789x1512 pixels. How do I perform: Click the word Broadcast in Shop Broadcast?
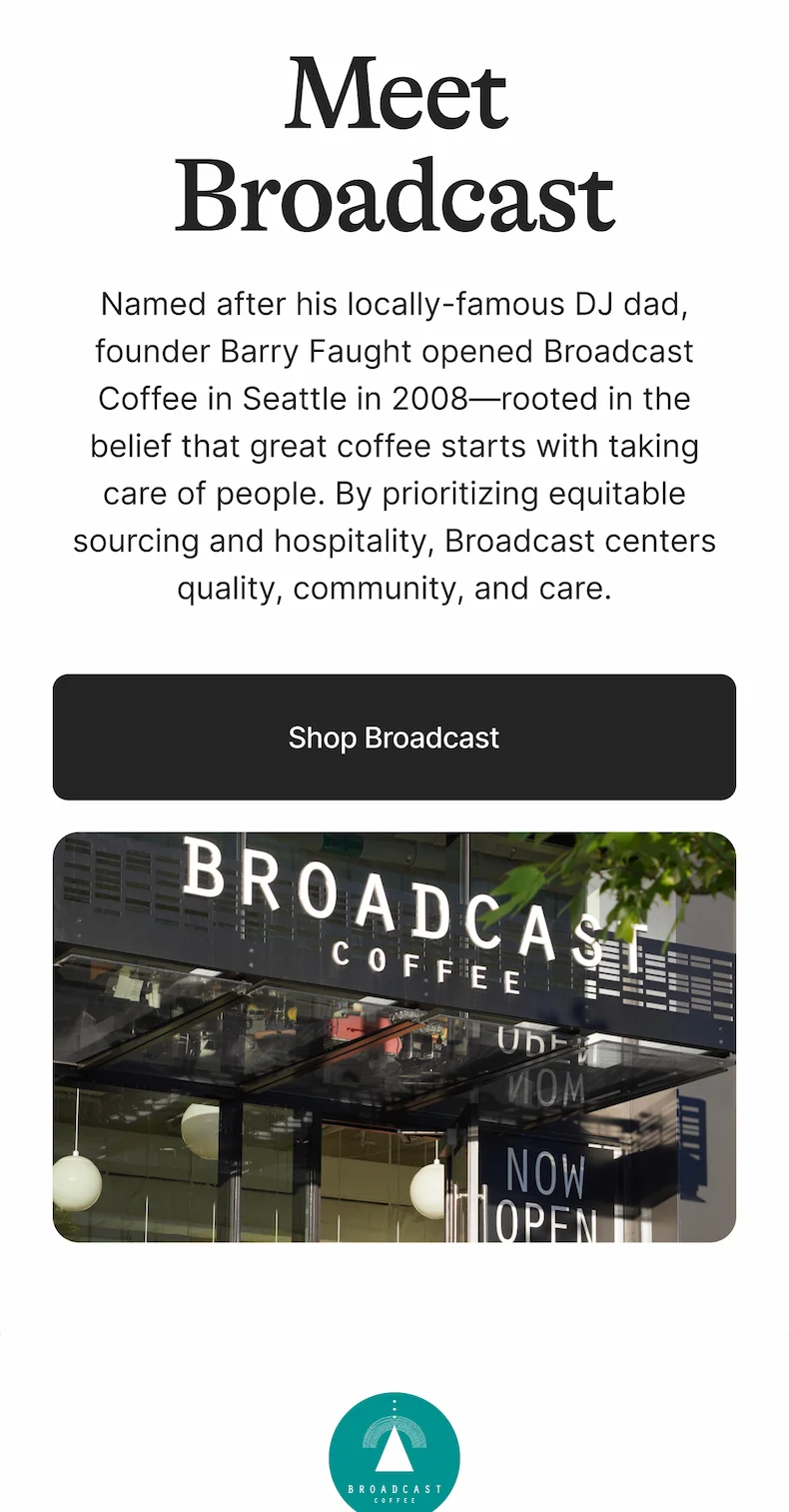(434, 738)
